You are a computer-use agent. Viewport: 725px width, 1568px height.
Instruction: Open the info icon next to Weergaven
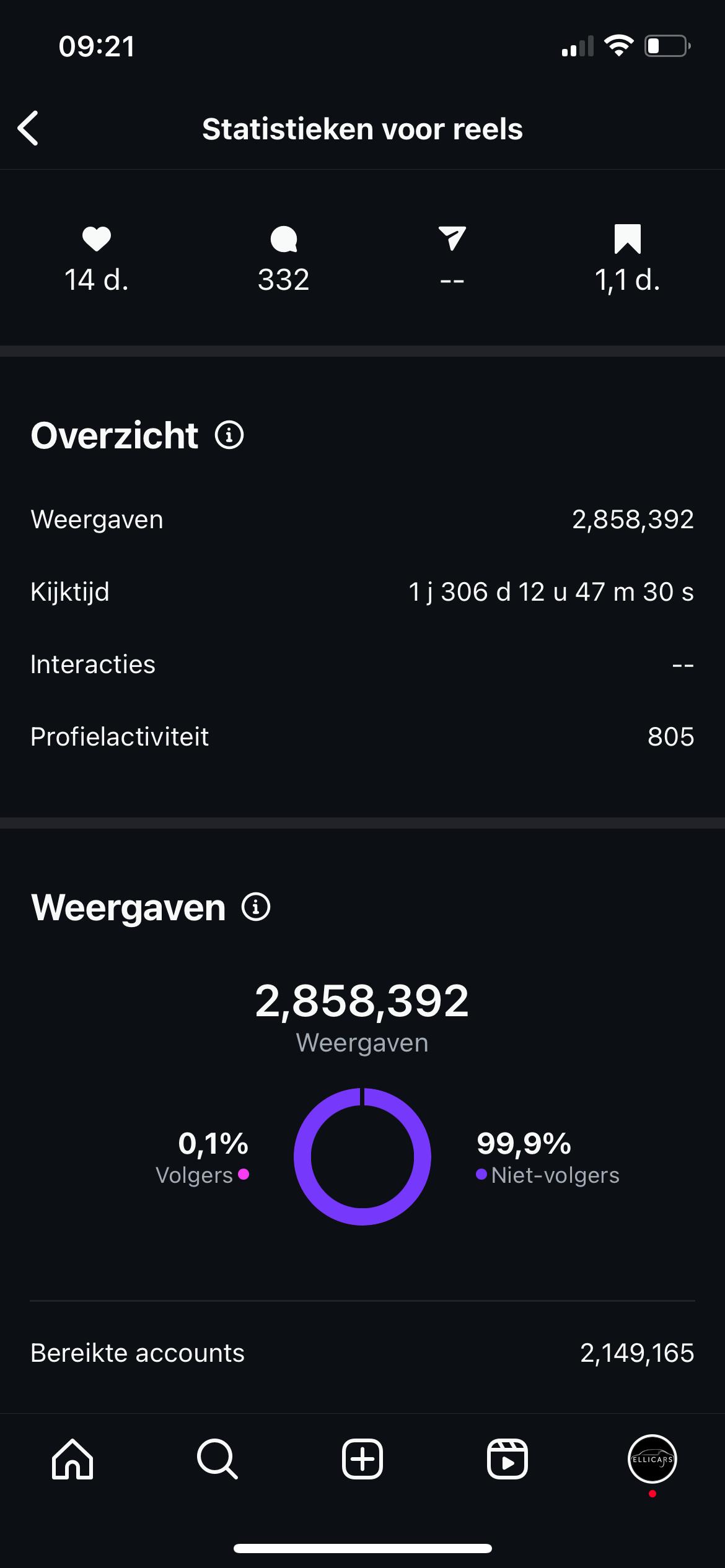click(x=256, y=907)
